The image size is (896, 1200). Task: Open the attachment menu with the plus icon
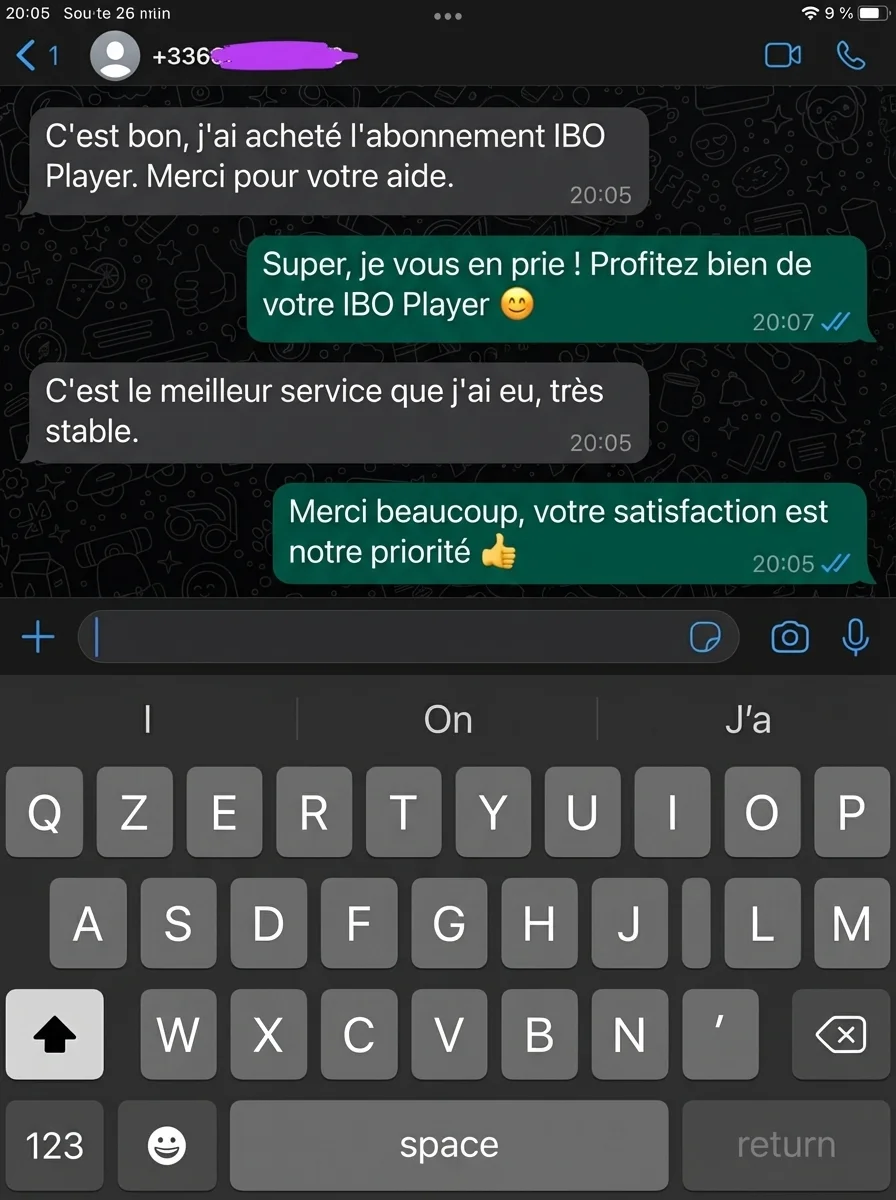[x=38, y=636]
